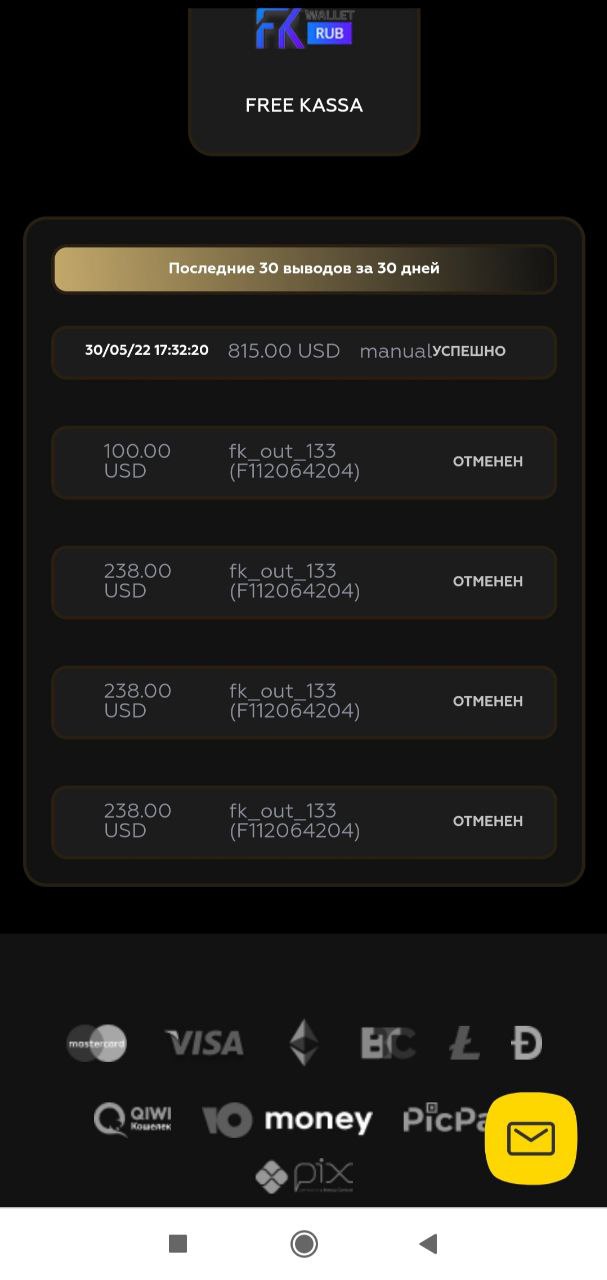Open recent apps with the square button
607x1280 pixels.
click(x=178, y=1243)
